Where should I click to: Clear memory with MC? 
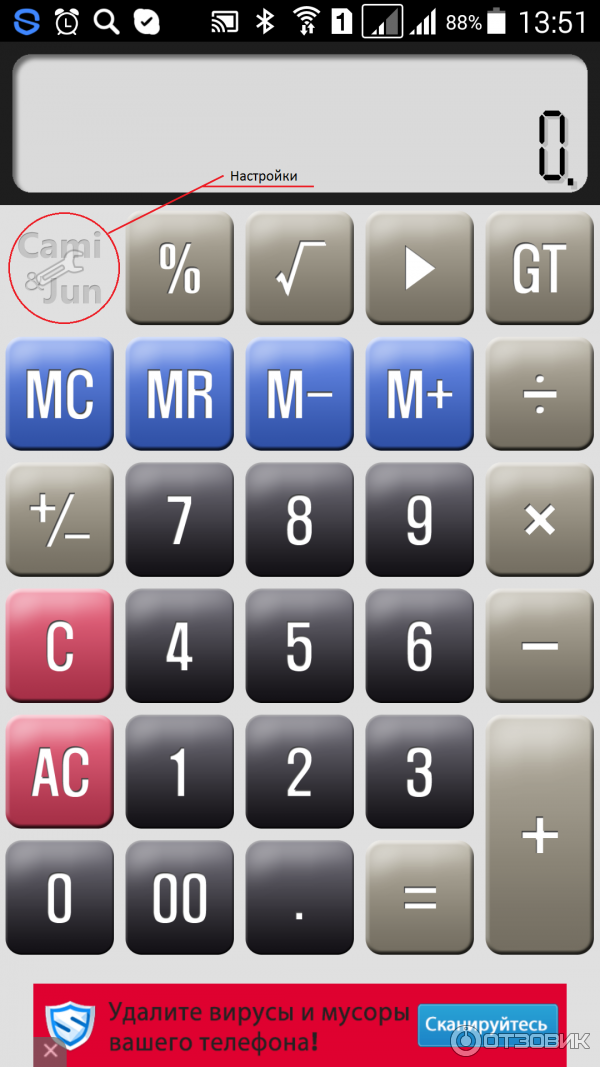coord(60,395)
